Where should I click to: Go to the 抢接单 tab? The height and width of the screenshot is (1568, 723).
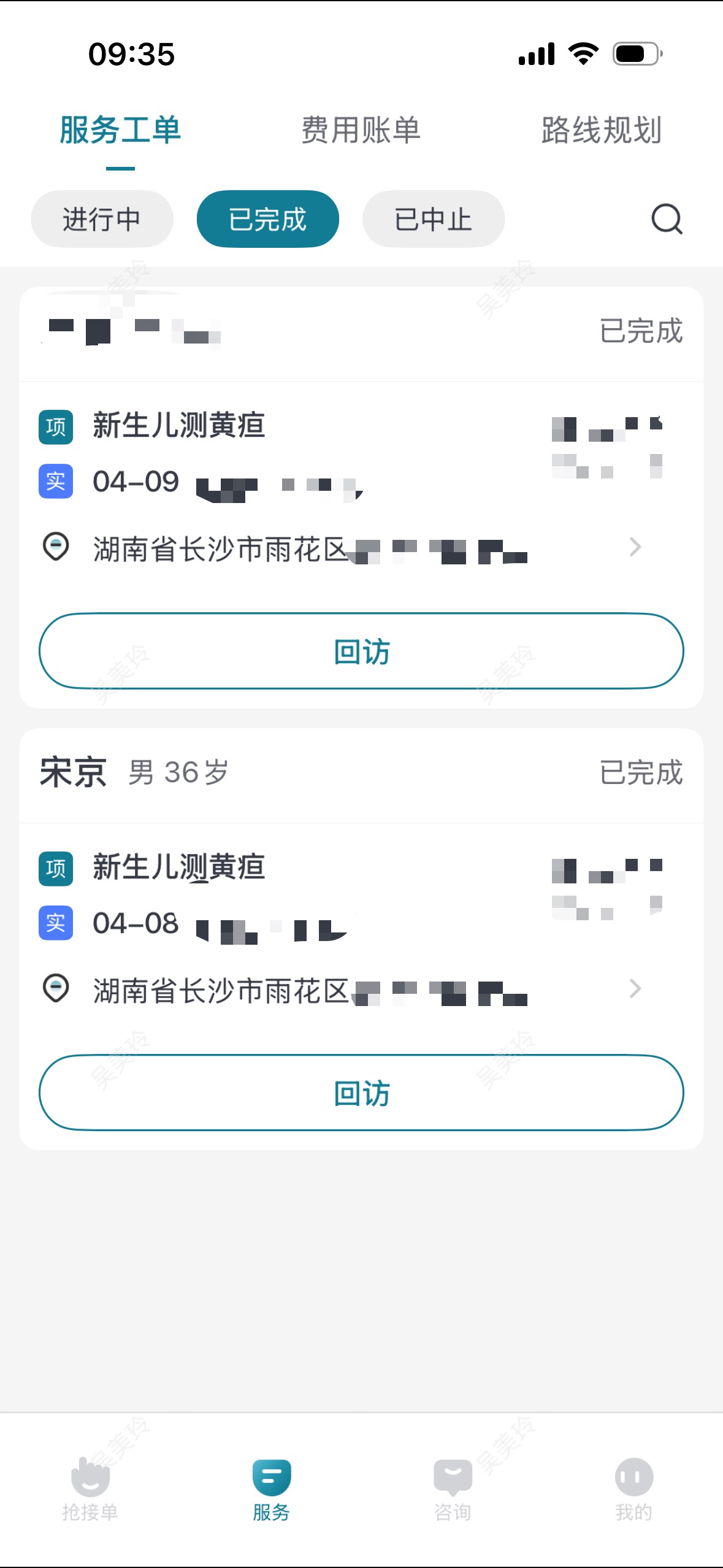coord(90,1488)
